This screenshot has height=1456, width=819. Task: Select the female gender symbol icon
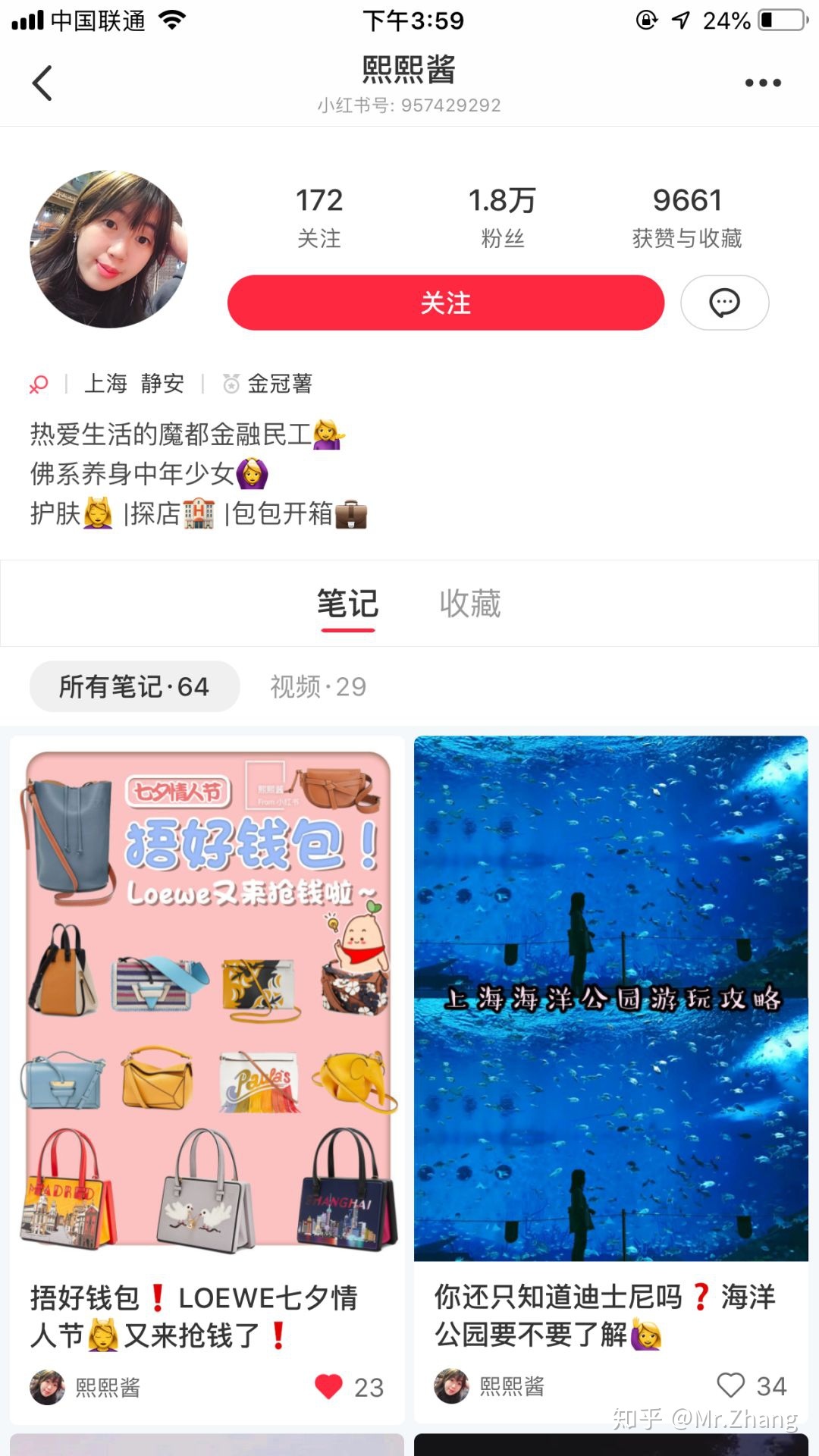point(37,384)
